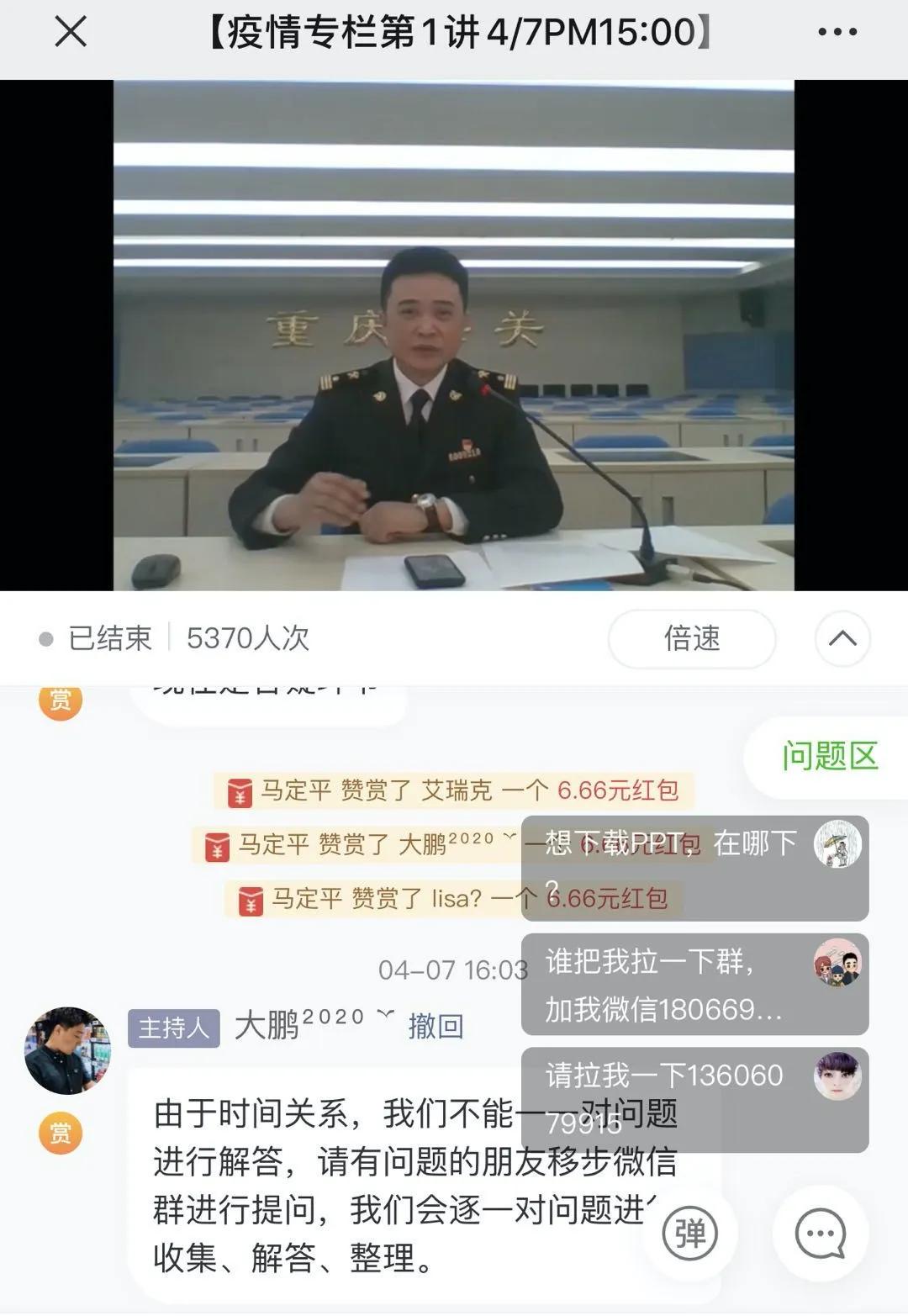
Task: Click the video player to pause playback
Action: [x=454, y=336]
